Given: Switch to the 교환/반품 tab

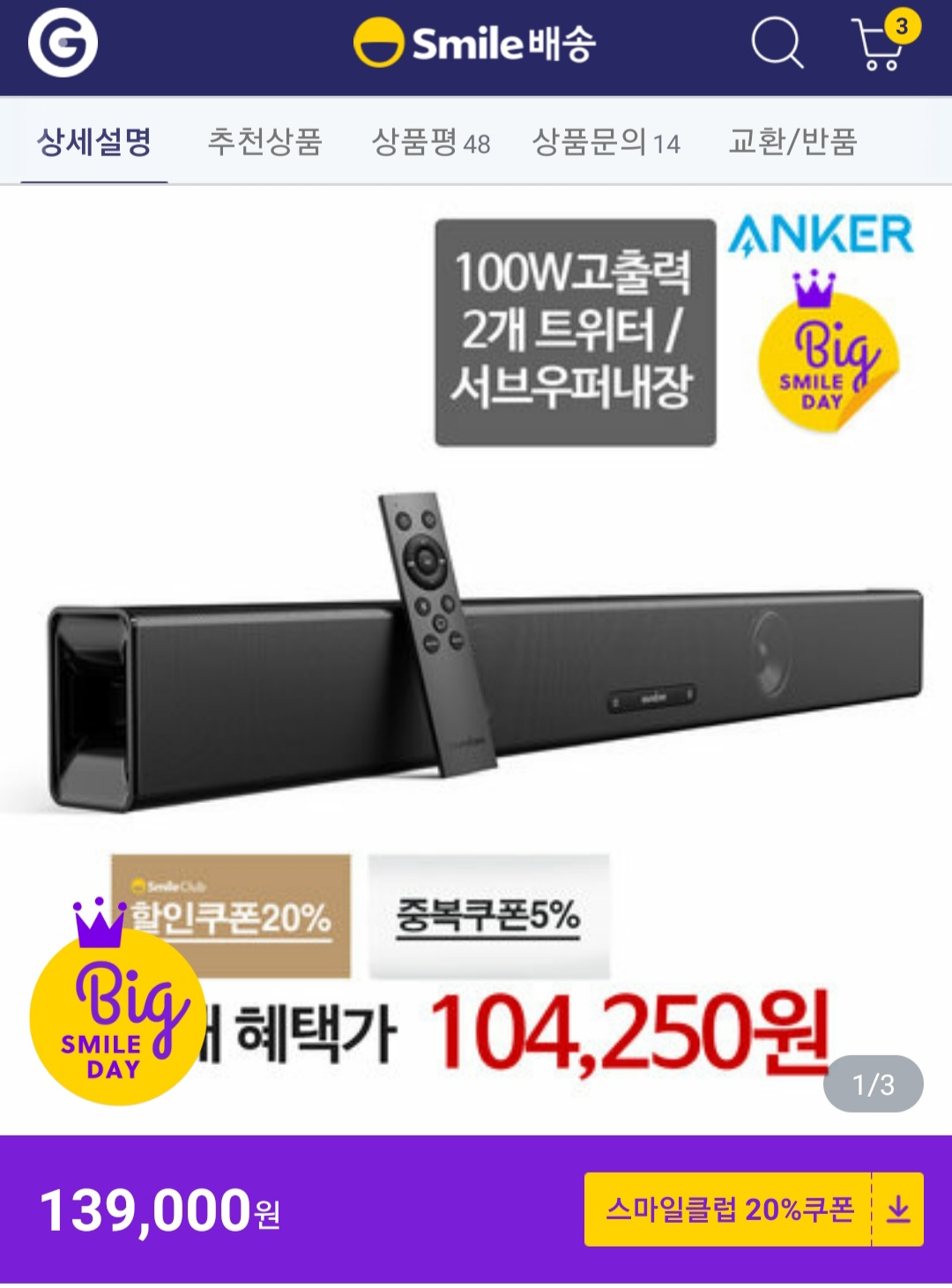Looking at the screenshot, I should coord(792,142).
